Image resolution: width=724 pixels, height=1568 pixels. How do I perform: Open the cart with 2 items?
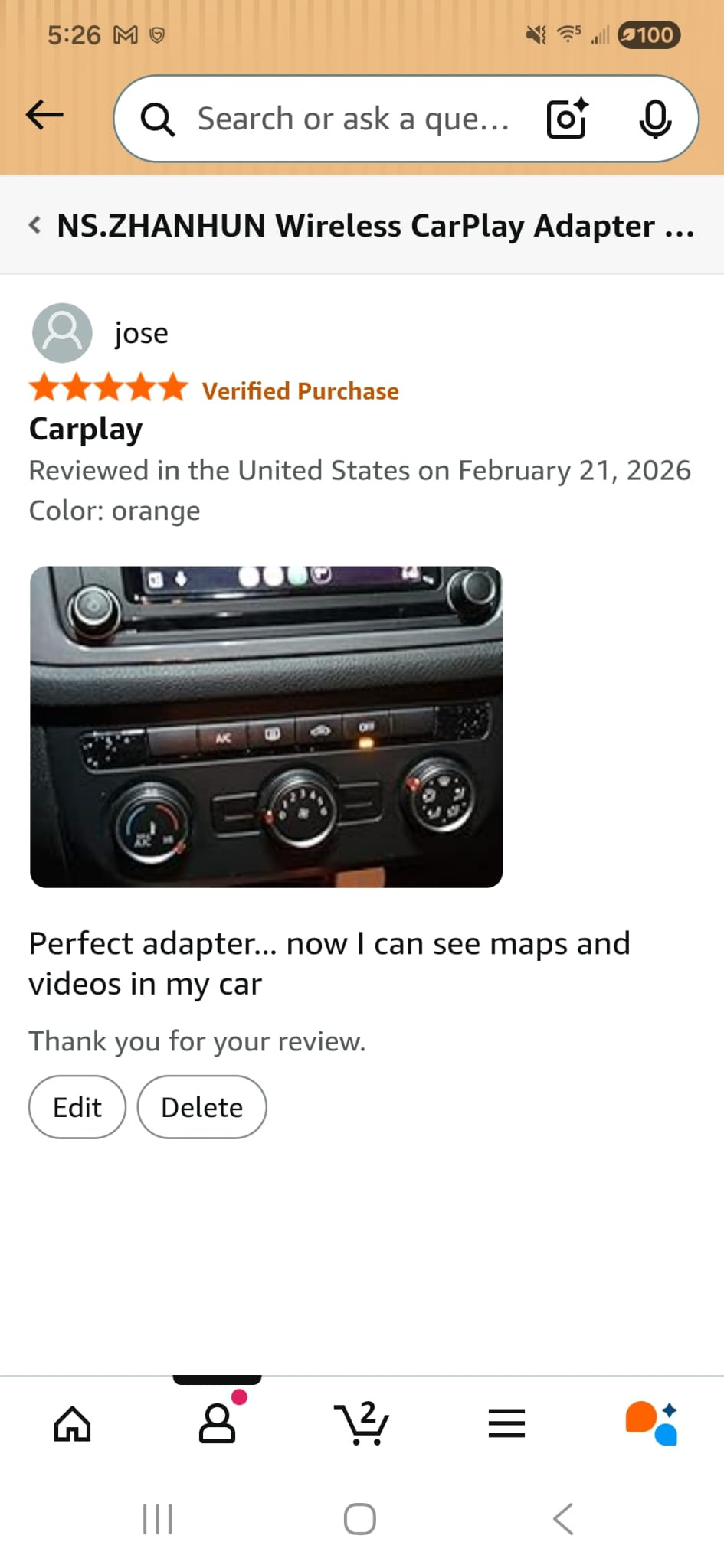[x=362, y=1424]
